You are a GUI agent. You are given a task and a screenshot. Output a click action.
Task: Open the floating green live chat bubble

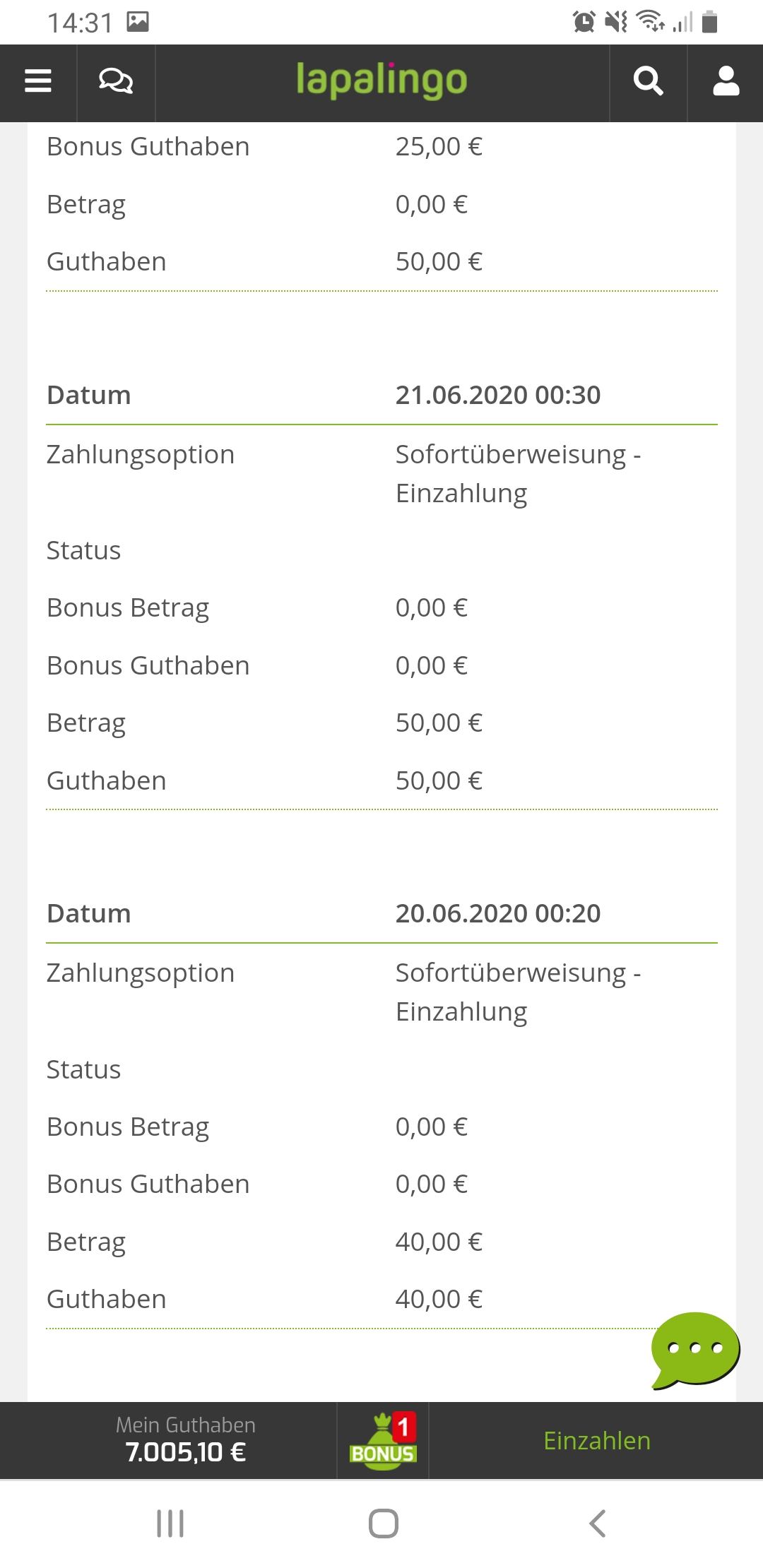pos(695,1349)
